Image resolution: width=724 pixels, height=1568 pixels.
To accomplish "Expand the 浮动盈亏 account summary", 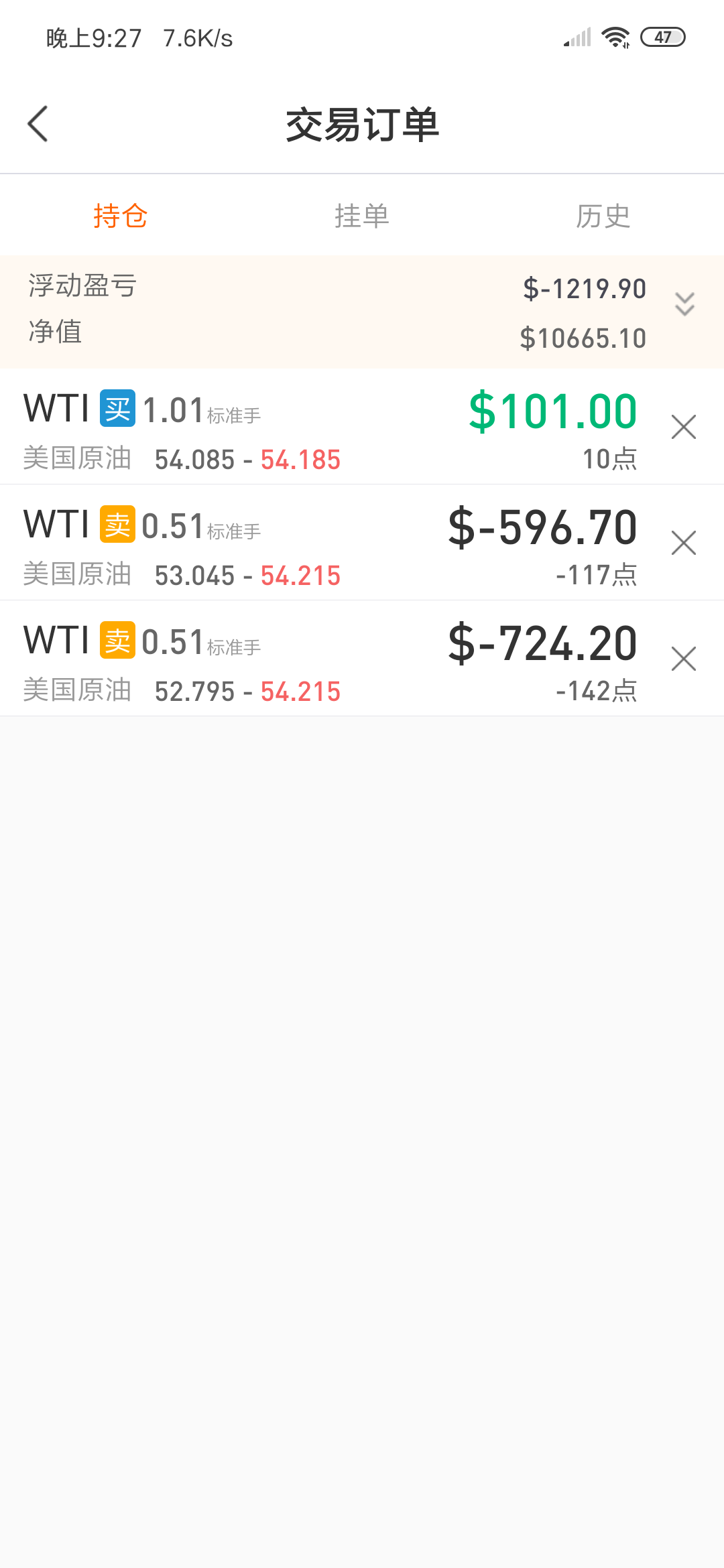I will click(x=684, y=304).
